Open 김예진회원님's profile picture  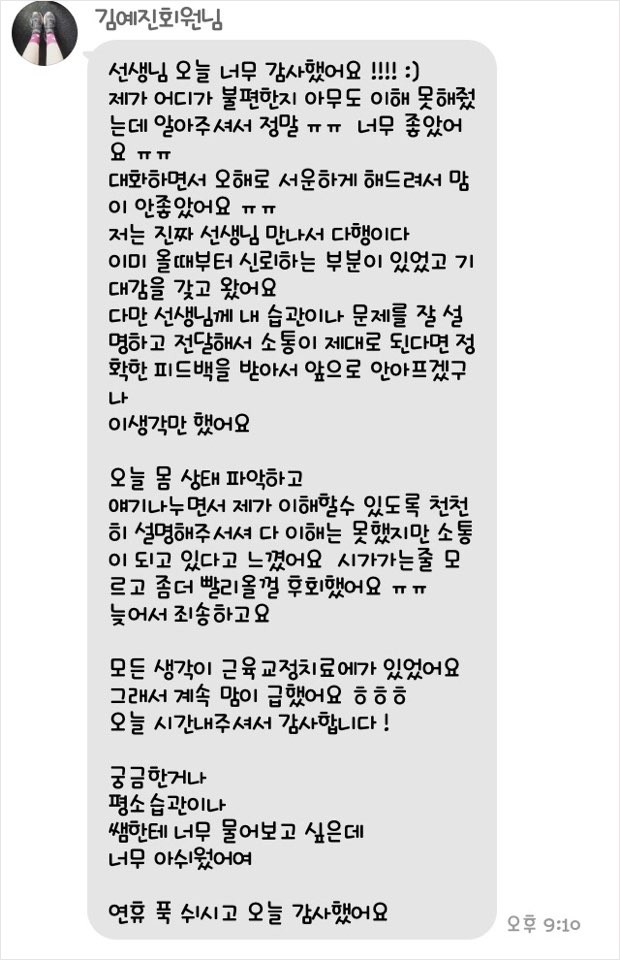pyautogui.click(x=43, y=33)
